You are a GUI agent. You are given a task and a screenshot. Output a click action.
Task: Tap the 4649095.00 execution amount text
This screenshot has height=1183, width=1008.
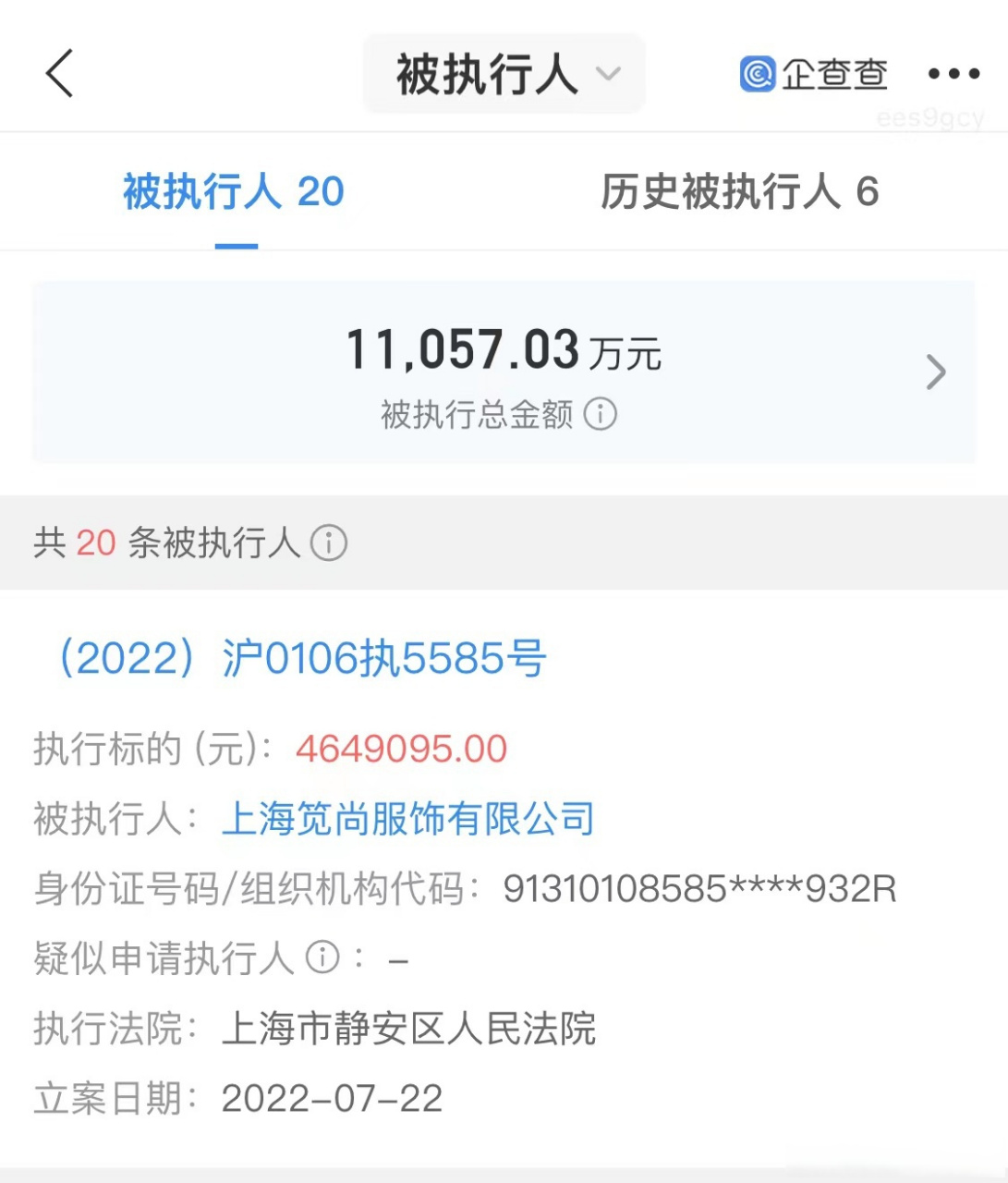(400, 750)
